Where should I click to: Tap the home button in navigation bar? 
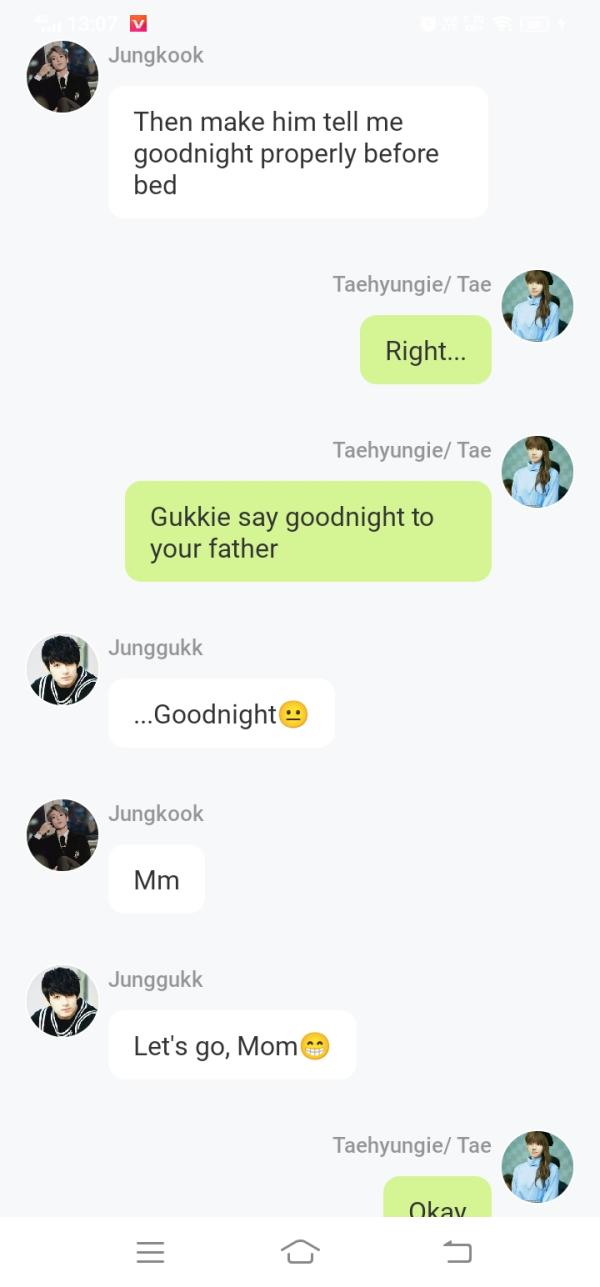point(300,1251)
